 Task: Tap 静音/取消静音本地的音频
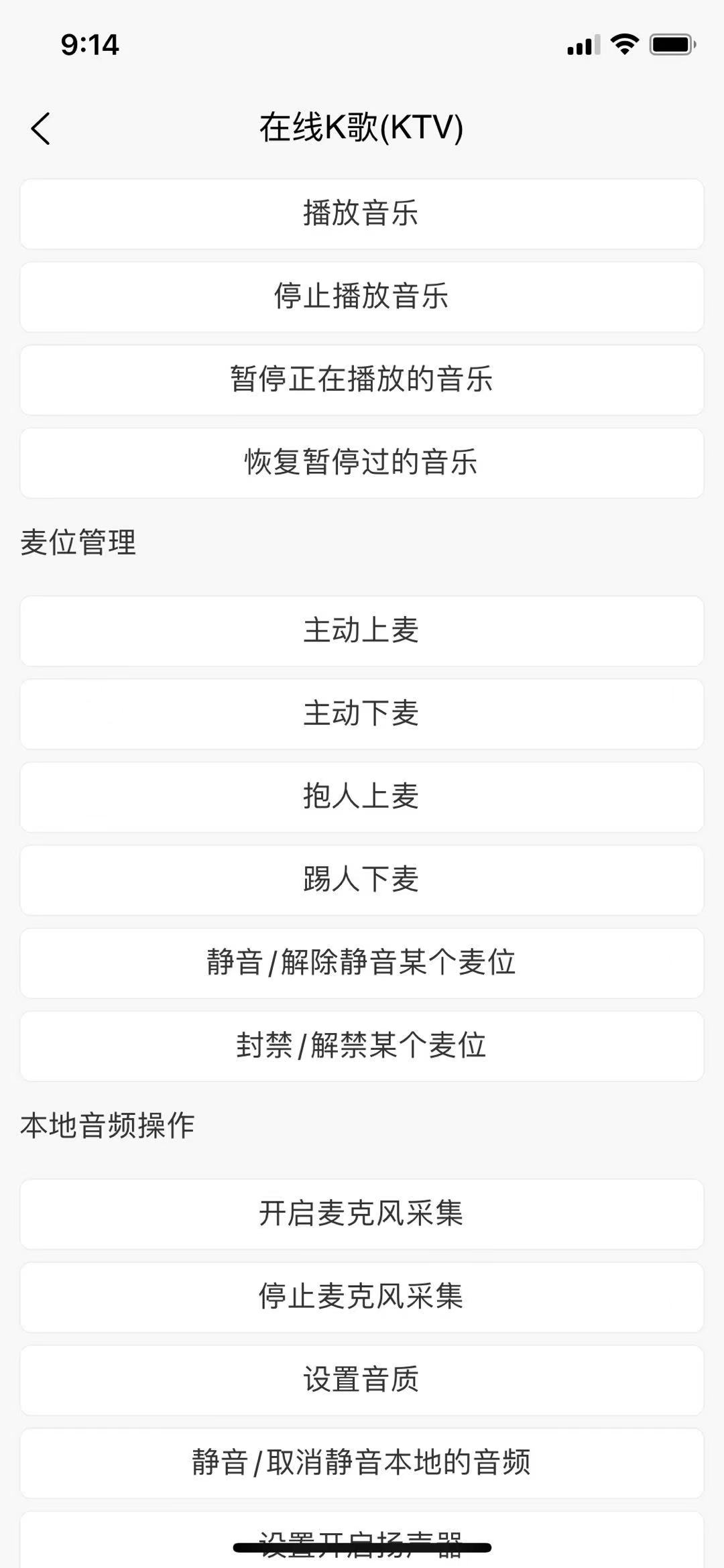tap(362, 1463)
